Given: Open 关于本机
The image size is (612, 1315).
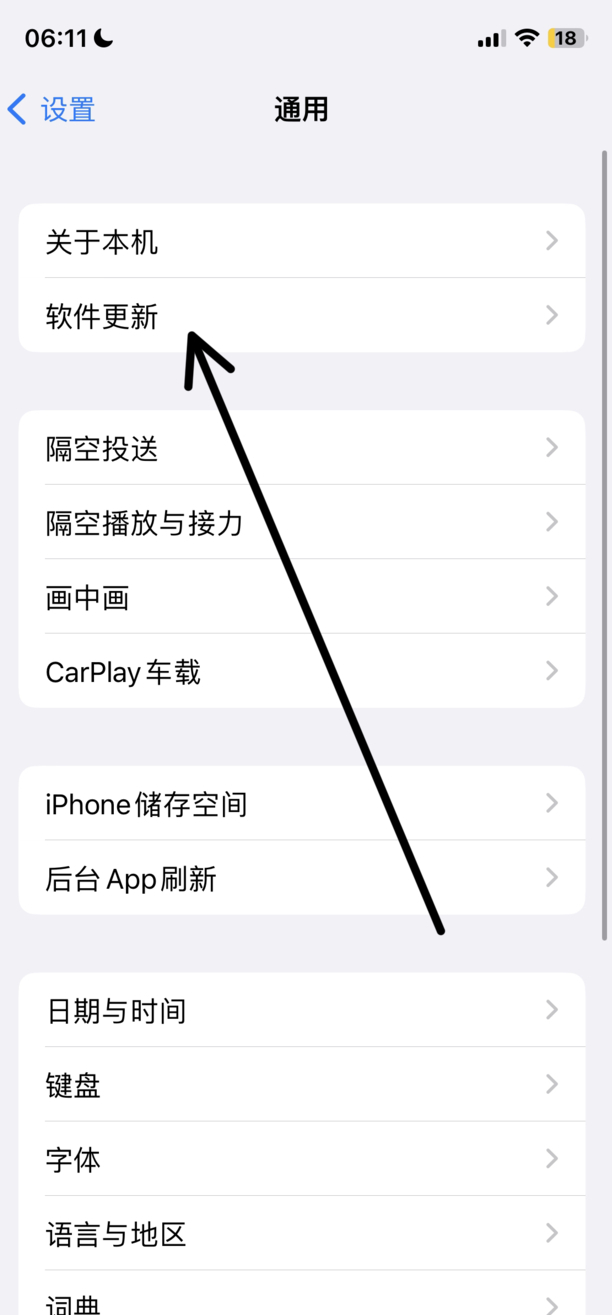Looking at the screenshot, I should pos(300,242).
